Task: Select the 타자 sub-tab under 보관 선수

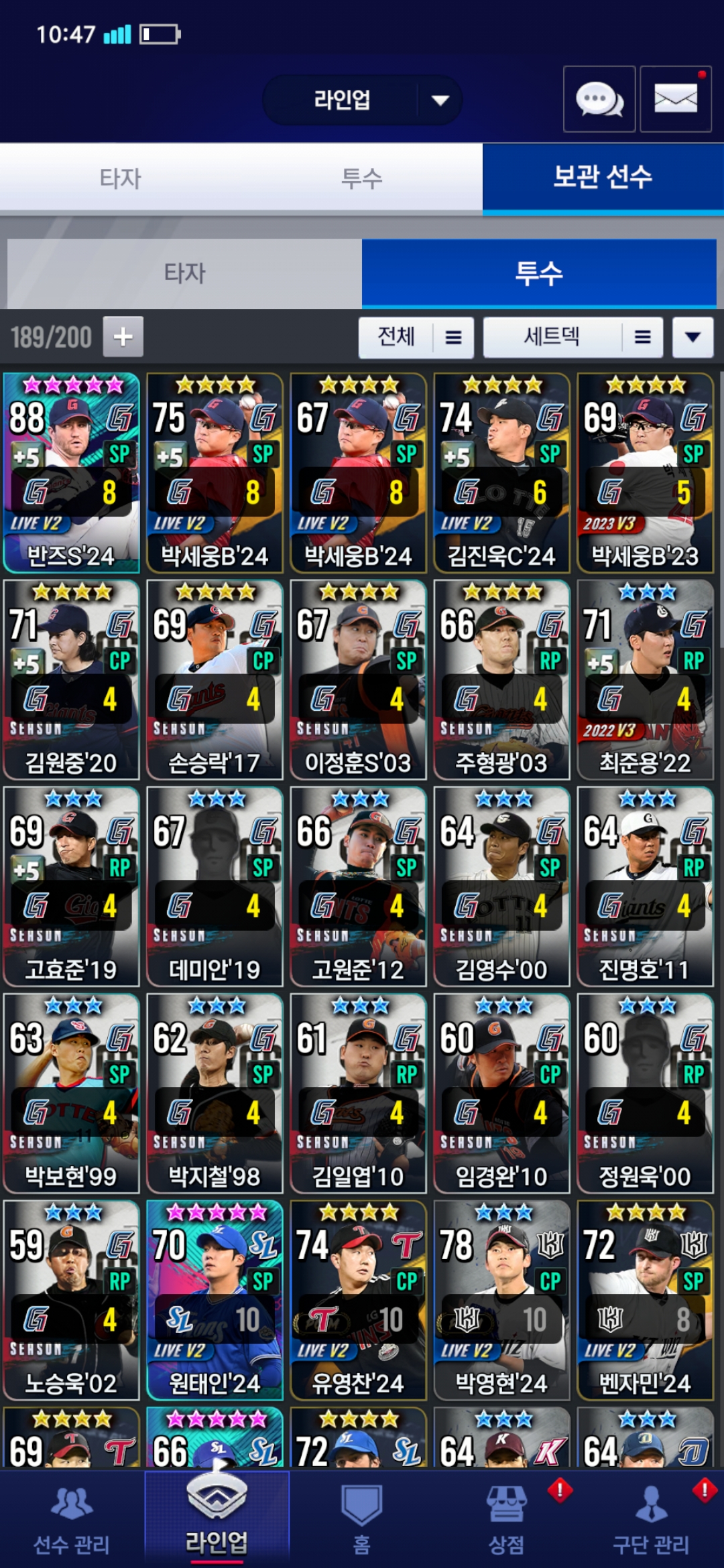Action: pyautogui.click(x=184, y=273)
